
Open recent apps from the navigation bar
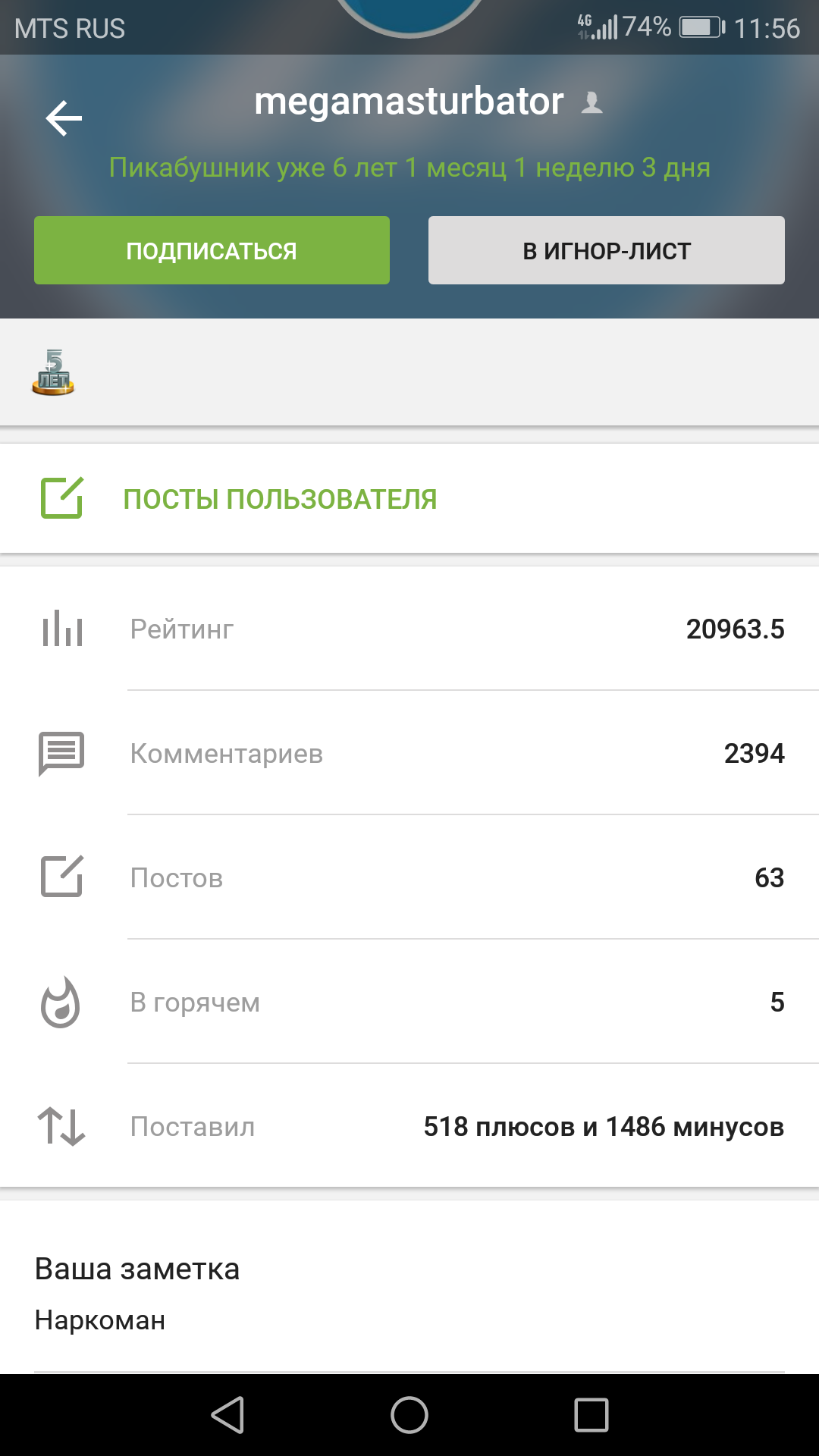[x=591, y=1415]
